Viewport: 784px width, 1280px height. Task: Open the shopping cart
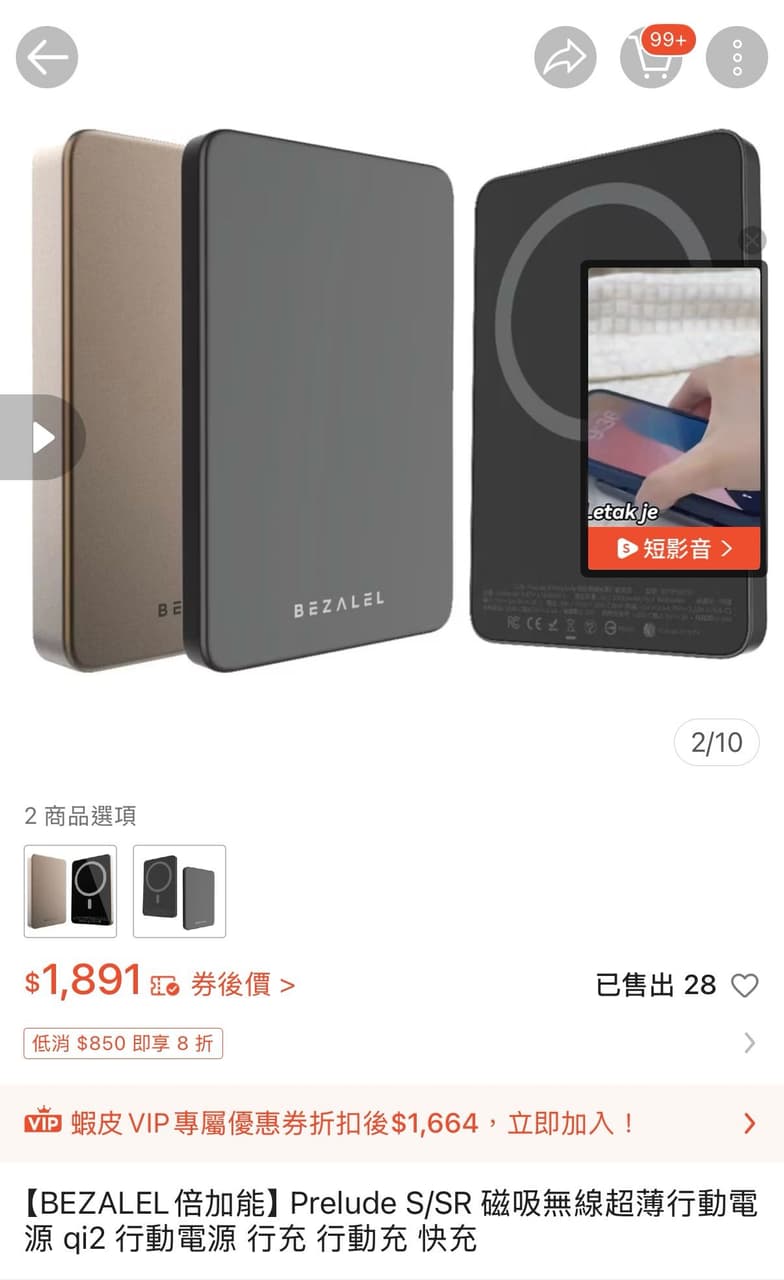coord(651,56)
